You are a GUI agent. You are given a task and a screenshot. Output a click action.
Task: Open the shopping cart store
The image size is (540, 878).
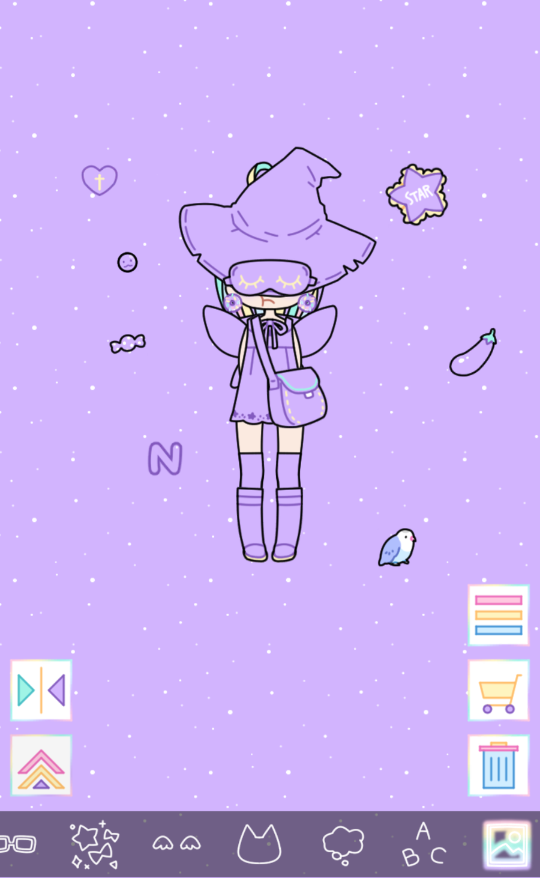[x=499, y=690]
